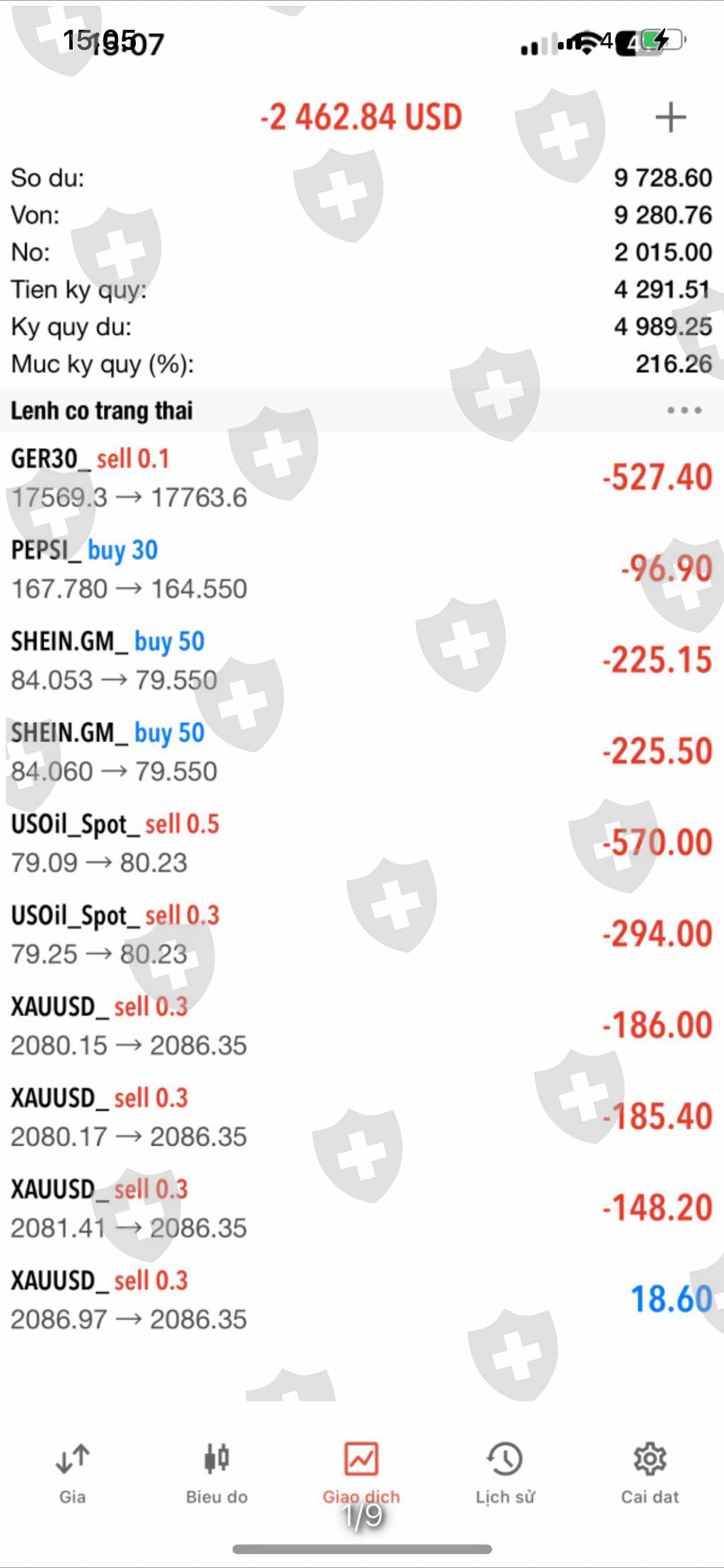Select the Giao dich tab
The height and width of the screenshot is (1568, 724).
[361, 1473]
